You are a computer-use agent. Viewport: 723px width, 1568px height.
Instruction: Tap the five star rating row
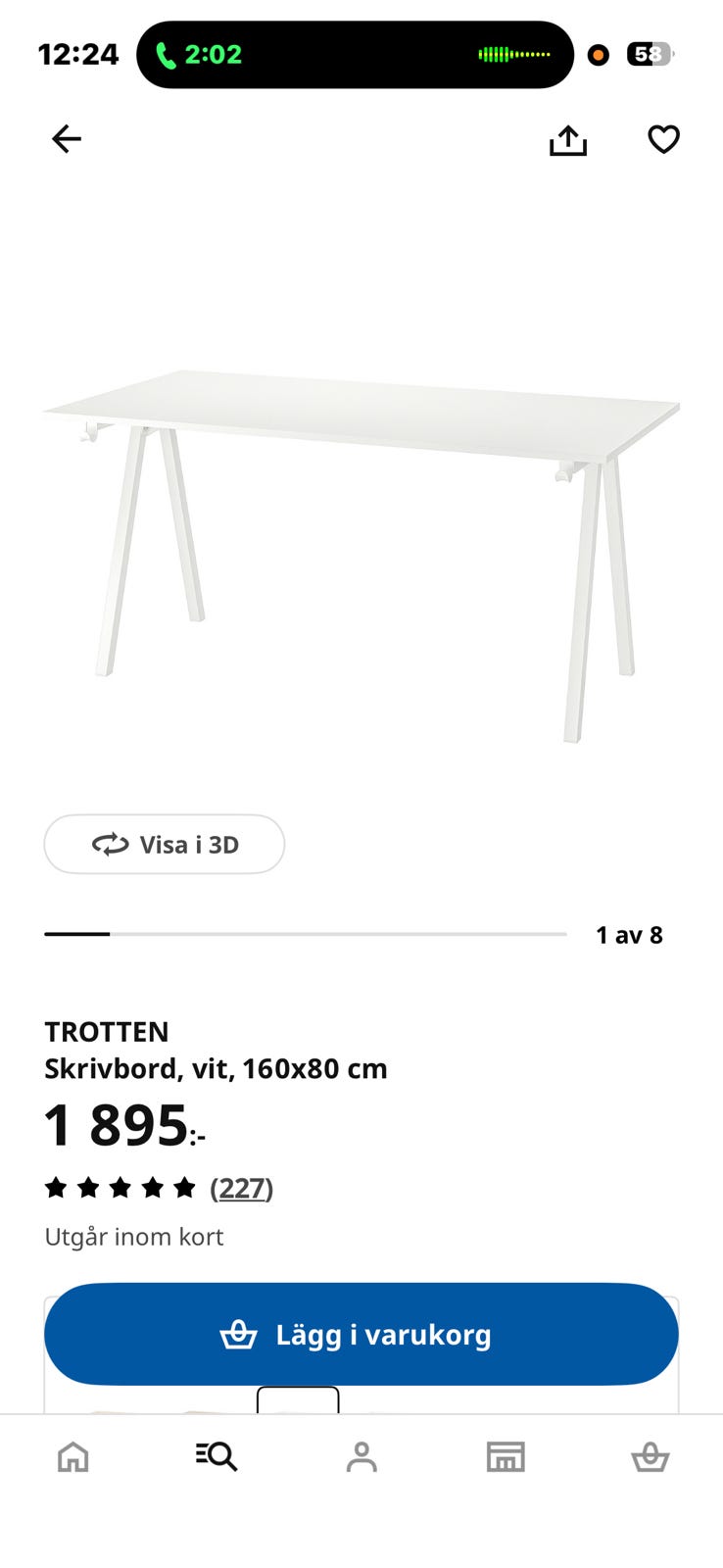pyautogui.click(x=120, y=1187)
